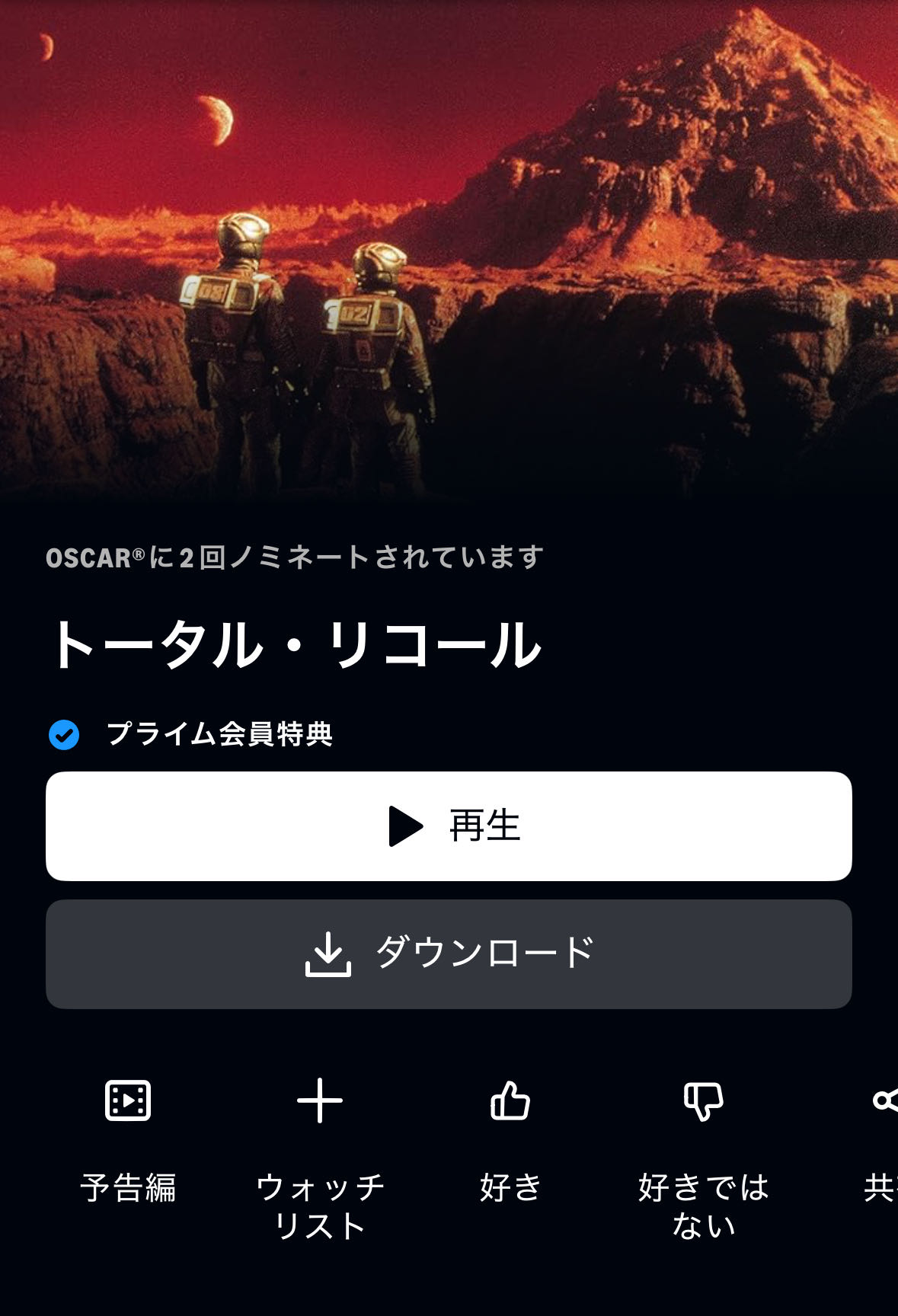Rate the movie 好きではない
The image size is (898, 1316).
click(x=703, y=1101)
